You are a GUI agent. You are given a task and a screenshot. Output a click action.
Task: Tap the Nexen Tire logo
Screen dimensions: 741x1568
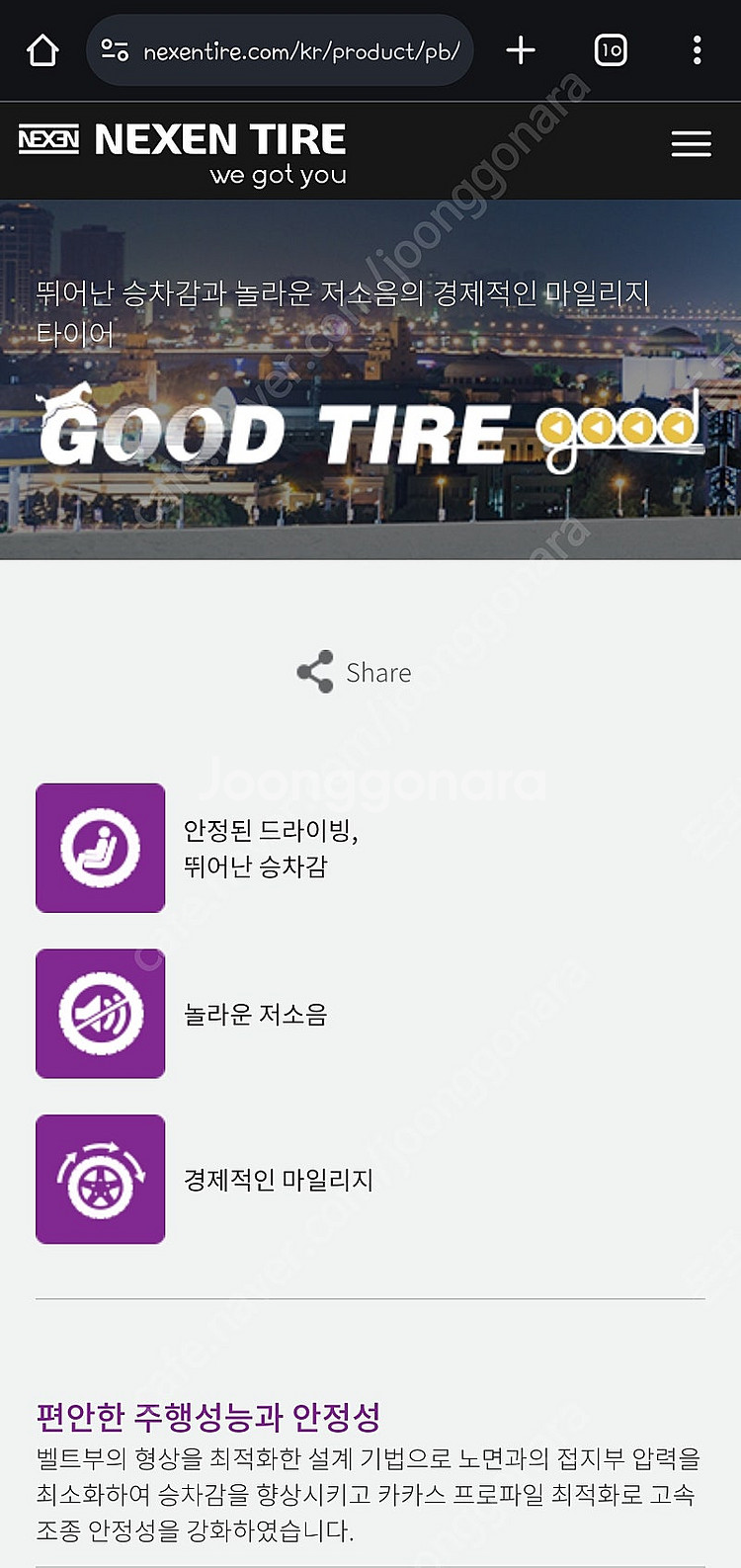click(183, 150)
